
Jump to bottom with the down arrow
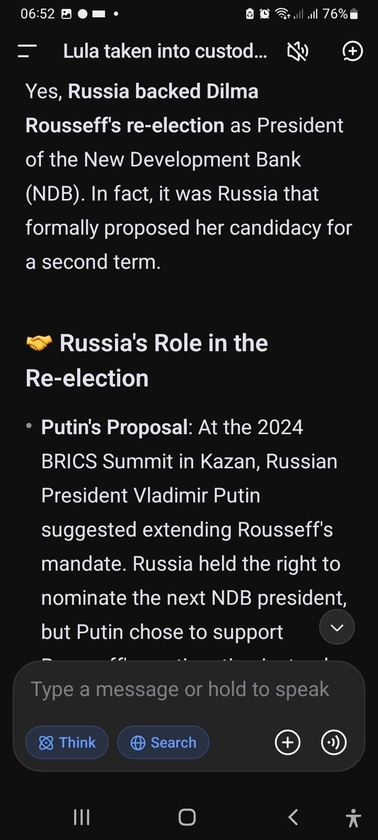[337, 627]
